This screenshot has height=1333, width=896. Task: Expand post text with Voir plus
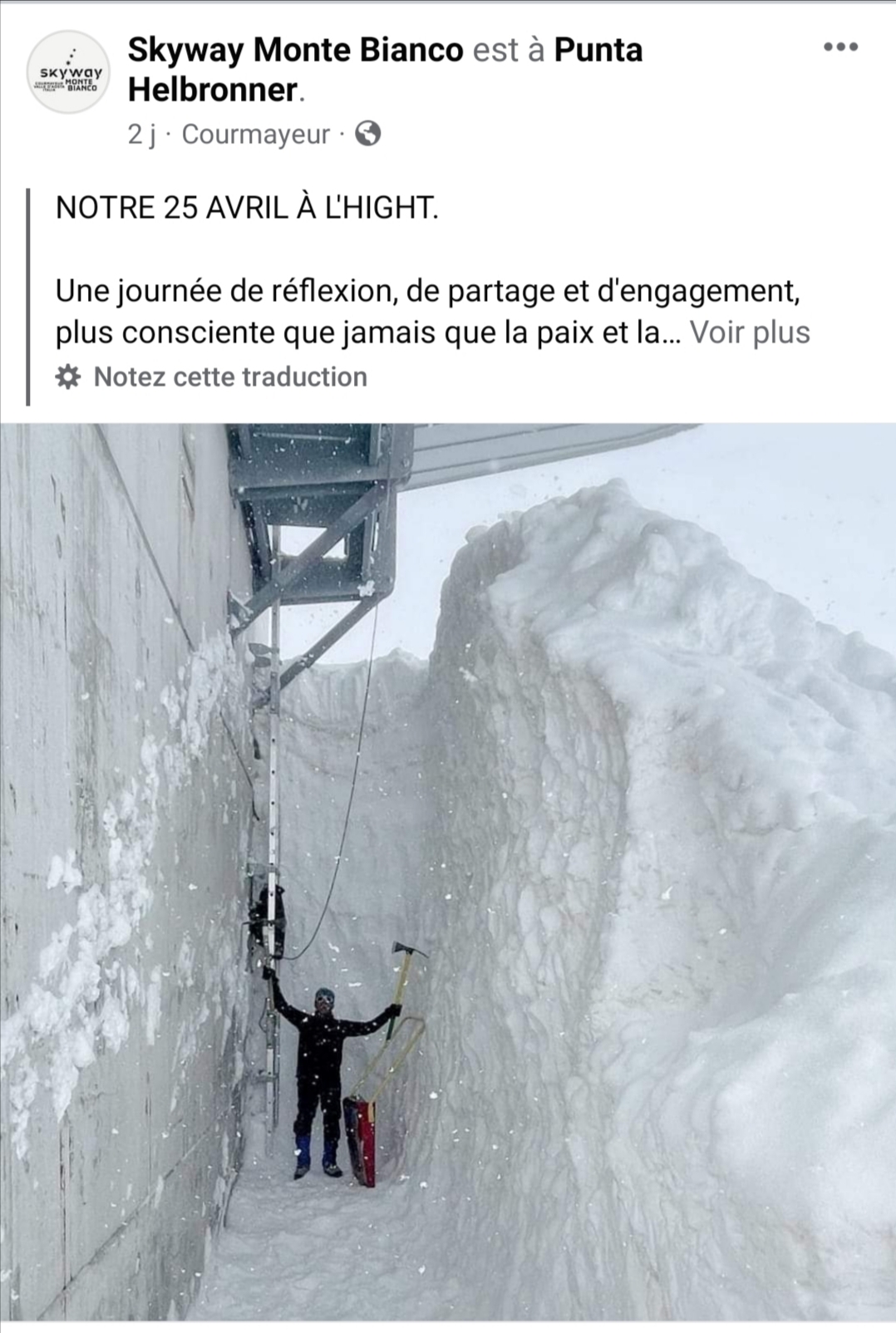click(750, 332)
